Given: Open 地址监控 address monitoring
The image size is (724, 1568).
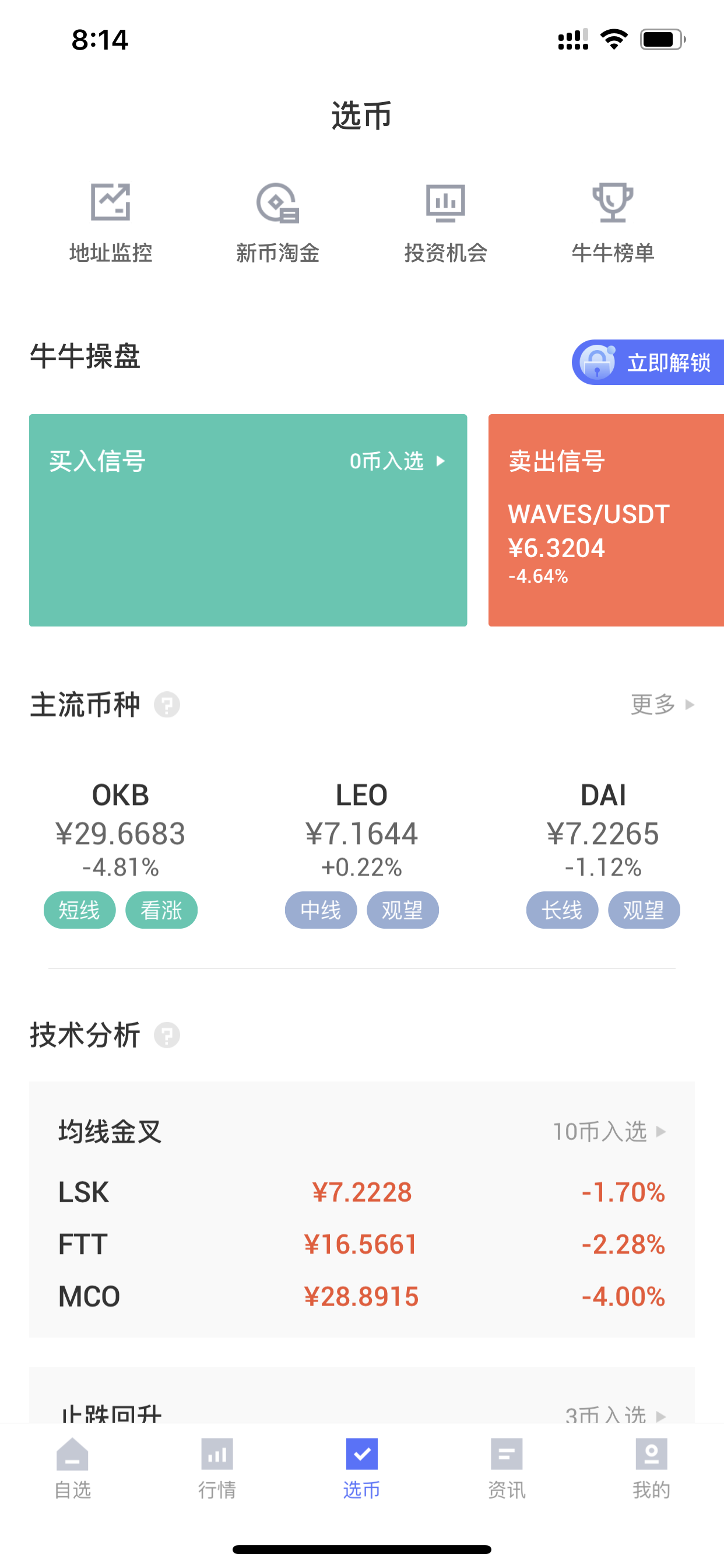Looking at the screenshot, I should 111,222.
